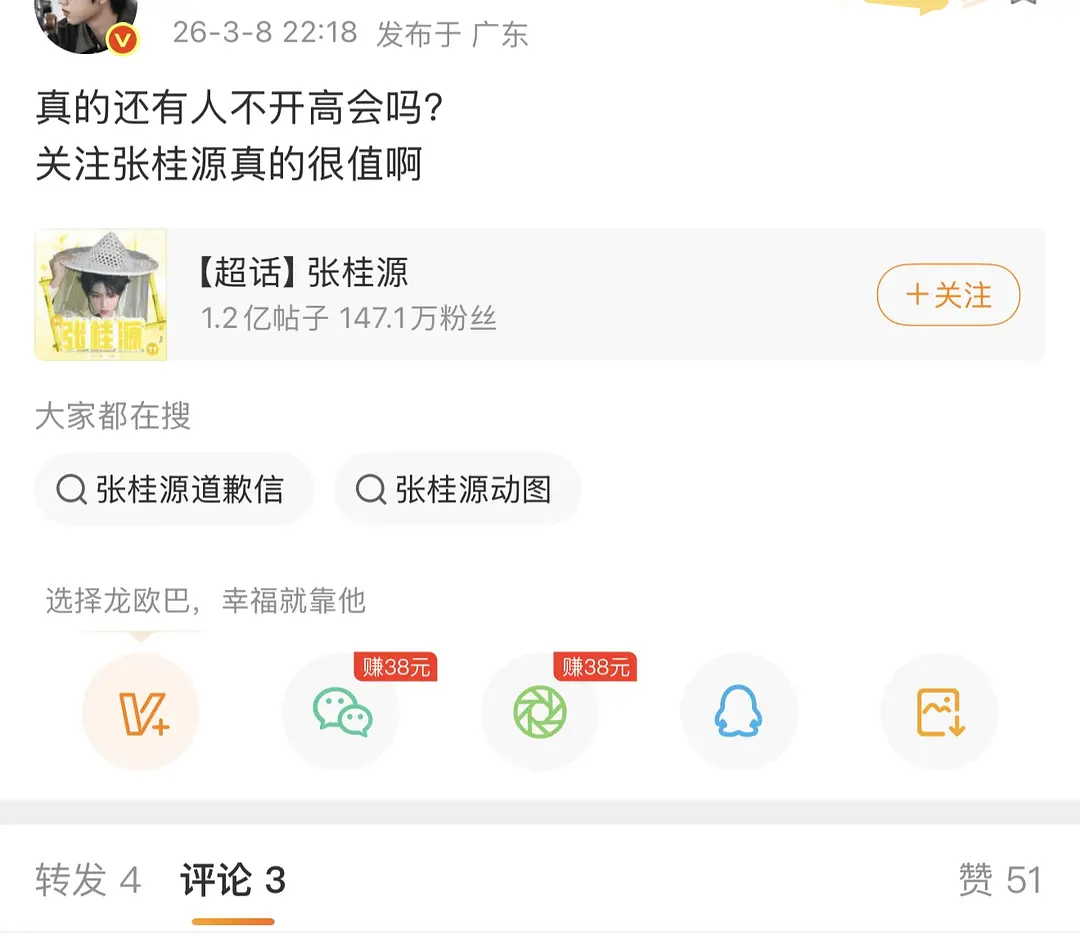Viewport: 1080px width, 944px height.
Task: Share to WeChat Moments
Action: pyautogui.click(x=540, y=712)
